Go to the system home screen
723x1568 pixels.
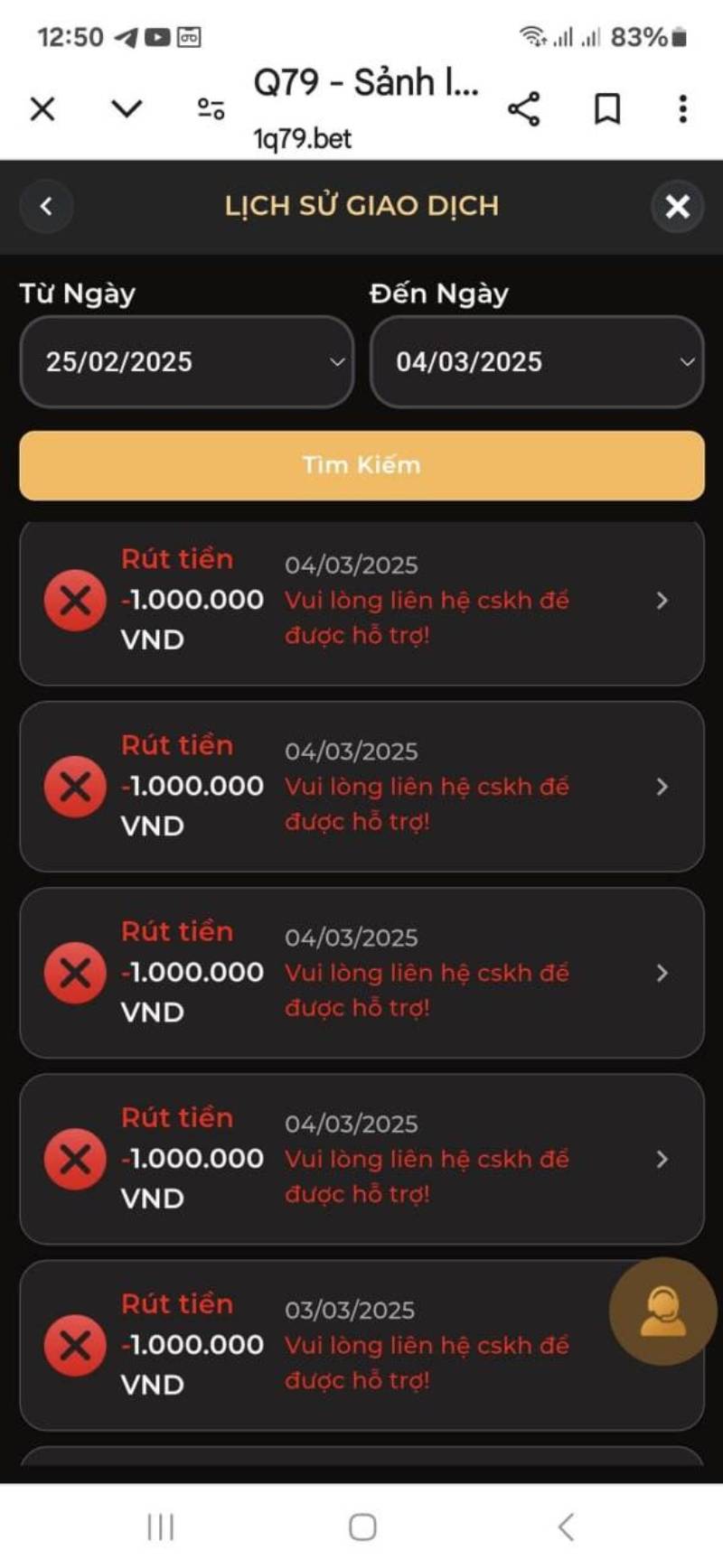362,1527
